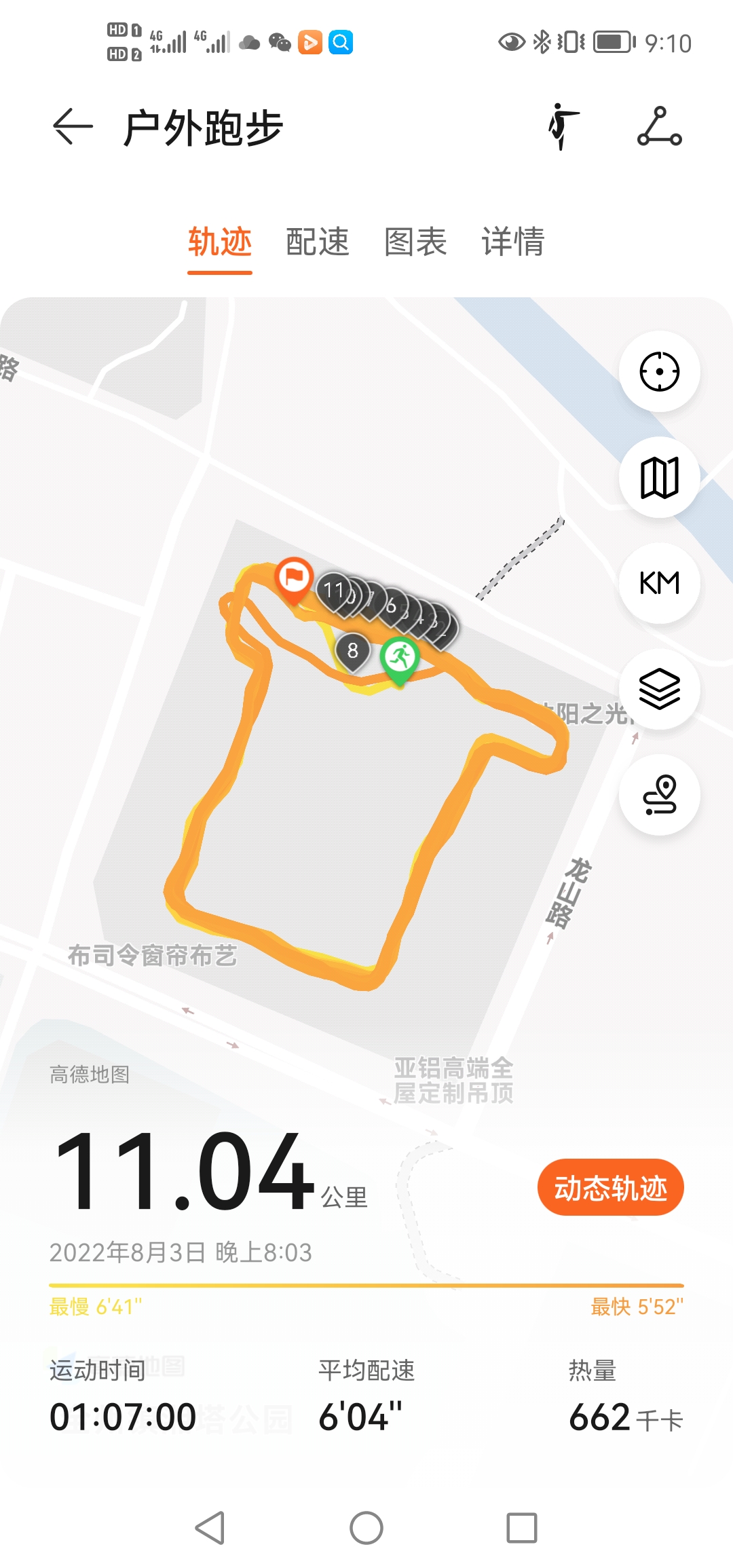Open the map layers button
The height and width of the screenshot is (1568, 733).
pyautogui.click(x=659, y=689)
